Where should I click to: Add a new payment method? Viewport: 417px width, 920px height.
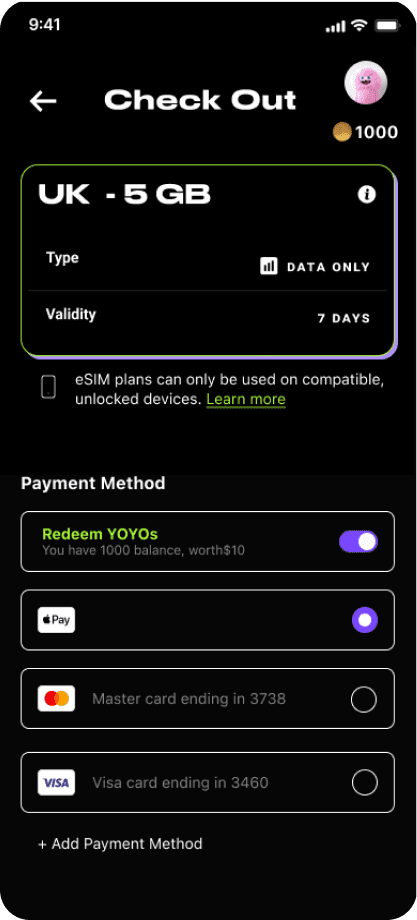click(x=120, y=844)
